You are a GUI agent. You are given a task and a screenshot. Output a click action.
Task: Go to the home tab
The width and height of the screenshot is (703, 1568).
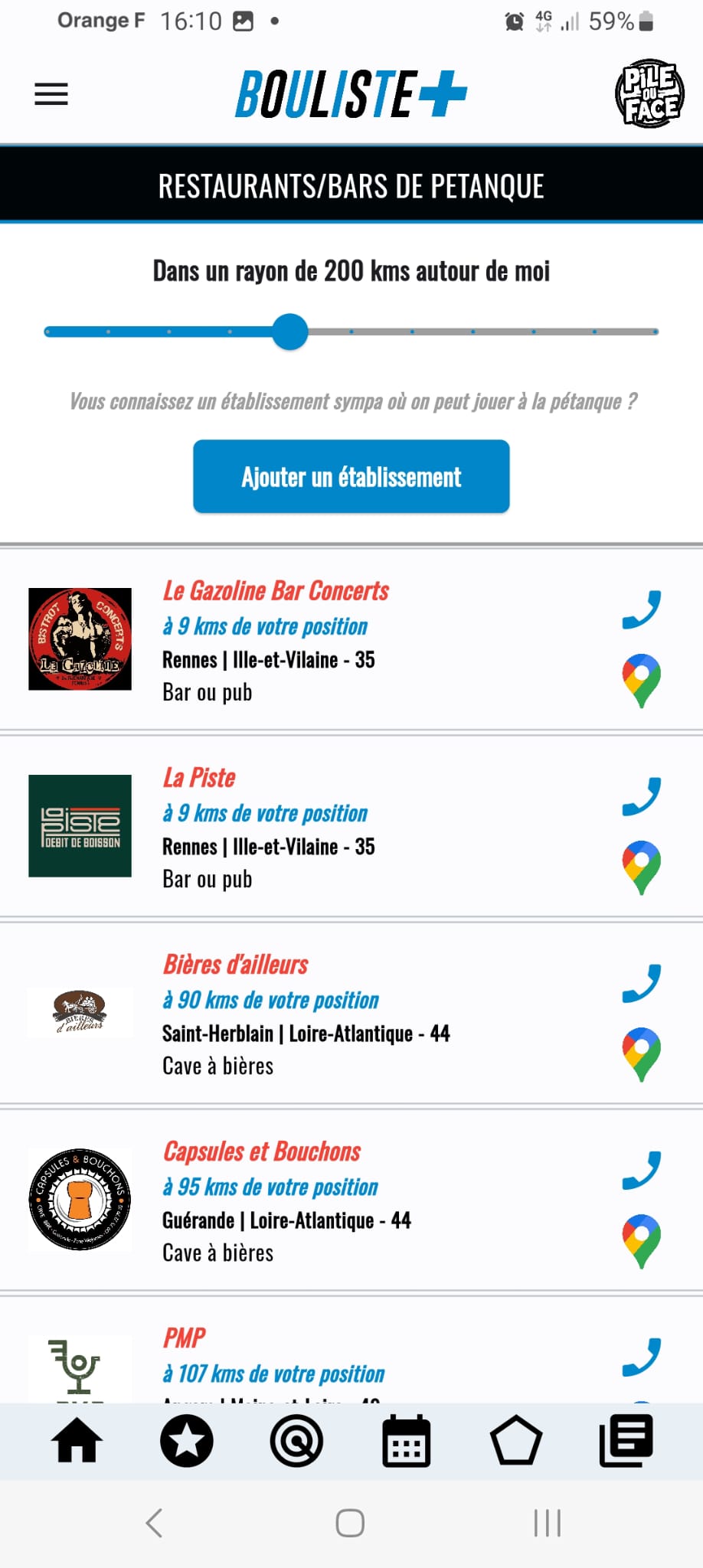[77, 1440]
